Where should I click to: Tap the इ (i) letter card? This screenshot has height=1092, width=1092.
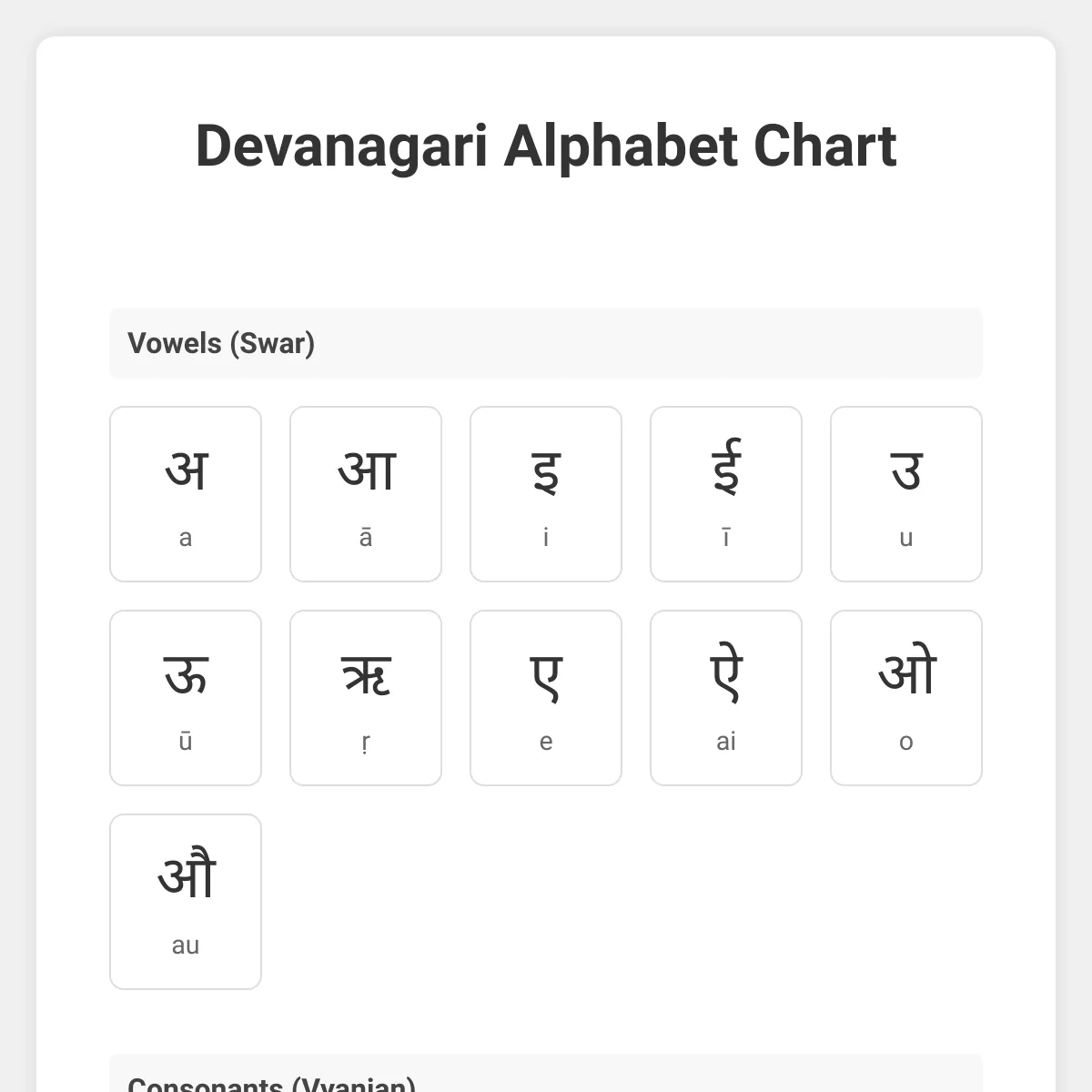(x=546, y=494)
